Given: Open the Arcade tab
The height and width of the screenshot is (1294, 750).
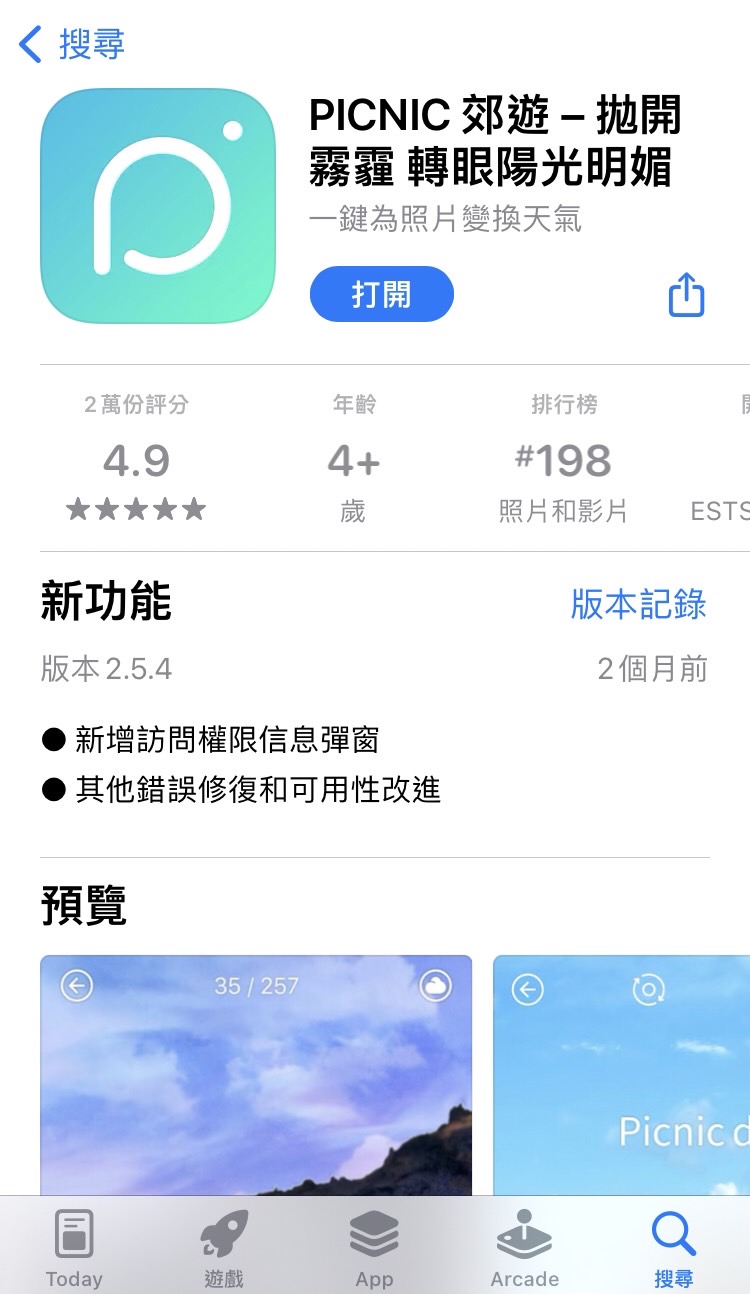Looking at the screenshot, I should [524, 1247].
